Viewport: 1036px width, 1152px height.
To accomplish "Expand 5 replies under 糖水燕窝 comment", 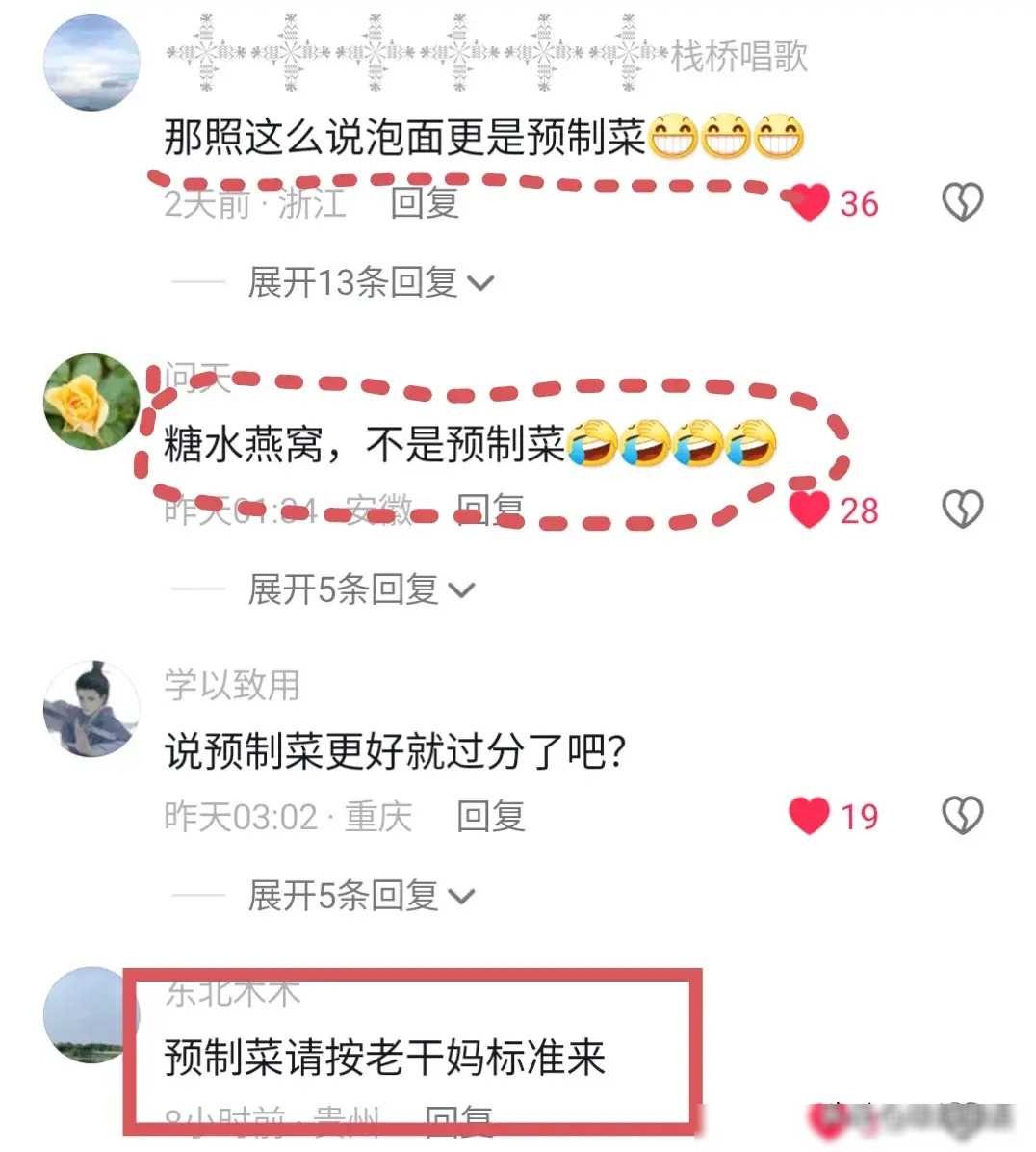I will pyautogui.click(x=361, y=589).
